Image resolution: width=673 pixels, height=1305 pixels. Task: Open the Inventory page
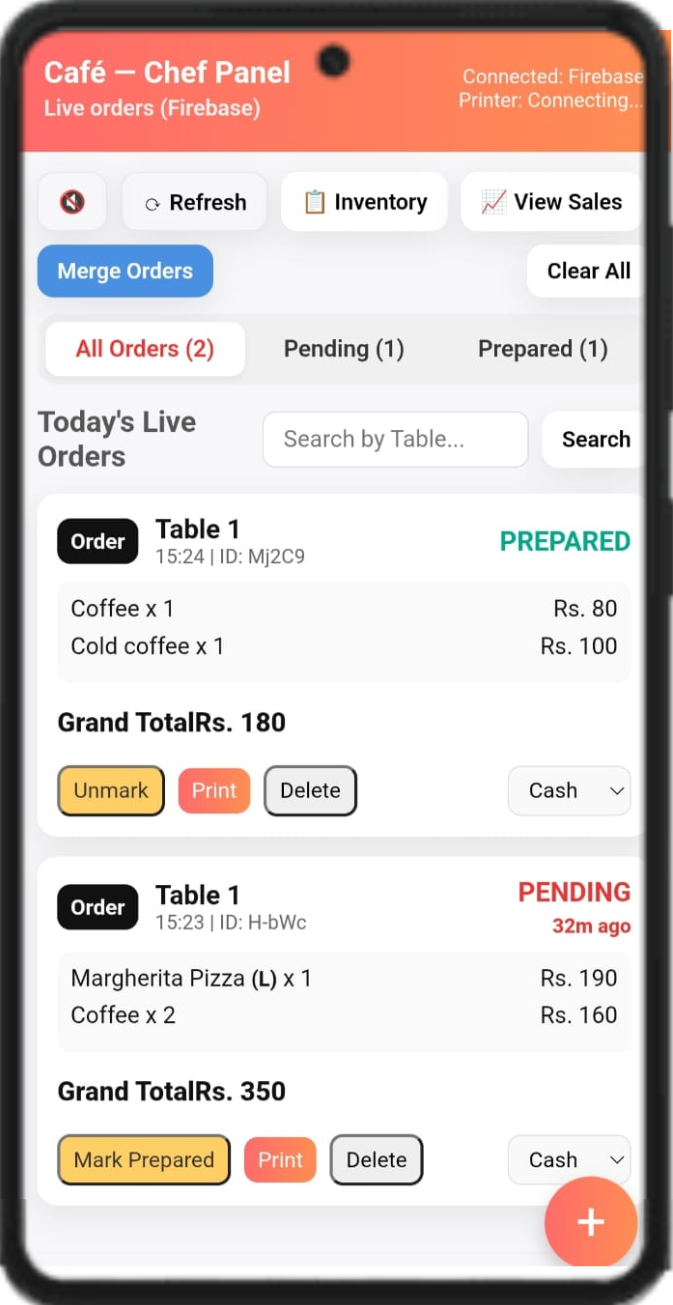point(364,202)
